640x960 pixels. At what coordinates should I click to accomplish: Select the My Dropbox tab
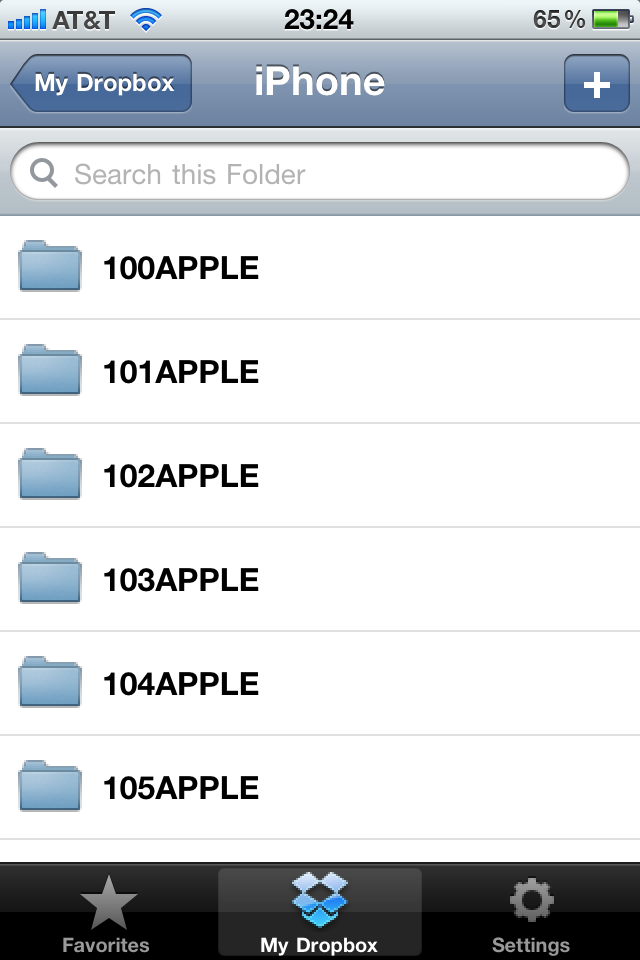320,914
